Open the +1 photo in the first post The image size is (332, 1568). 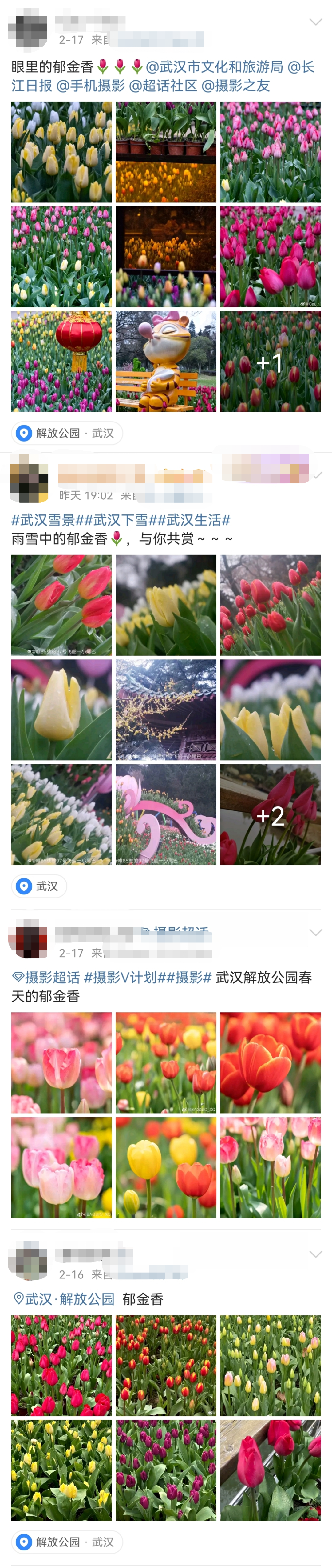[270, 361]
